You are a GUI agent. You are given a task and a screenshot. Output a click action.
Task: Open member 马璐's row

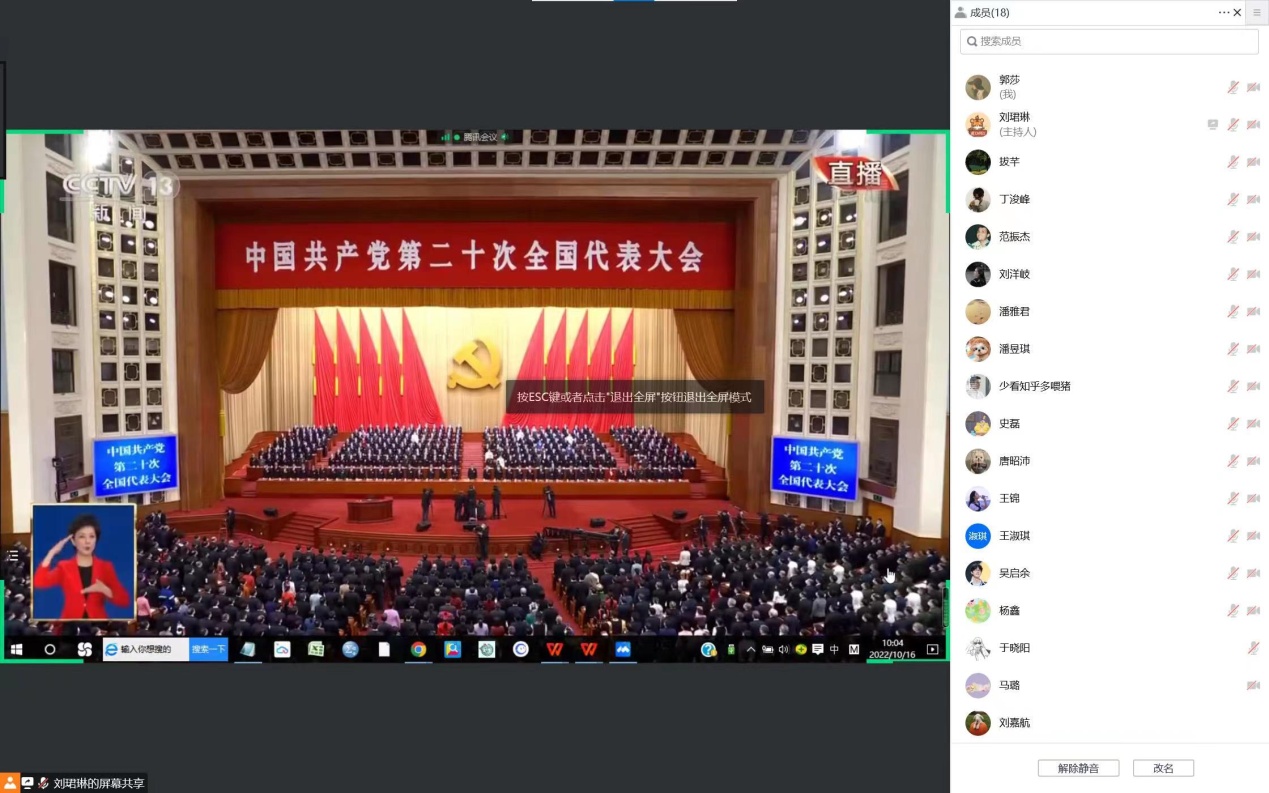click(x=1009, y=685)
